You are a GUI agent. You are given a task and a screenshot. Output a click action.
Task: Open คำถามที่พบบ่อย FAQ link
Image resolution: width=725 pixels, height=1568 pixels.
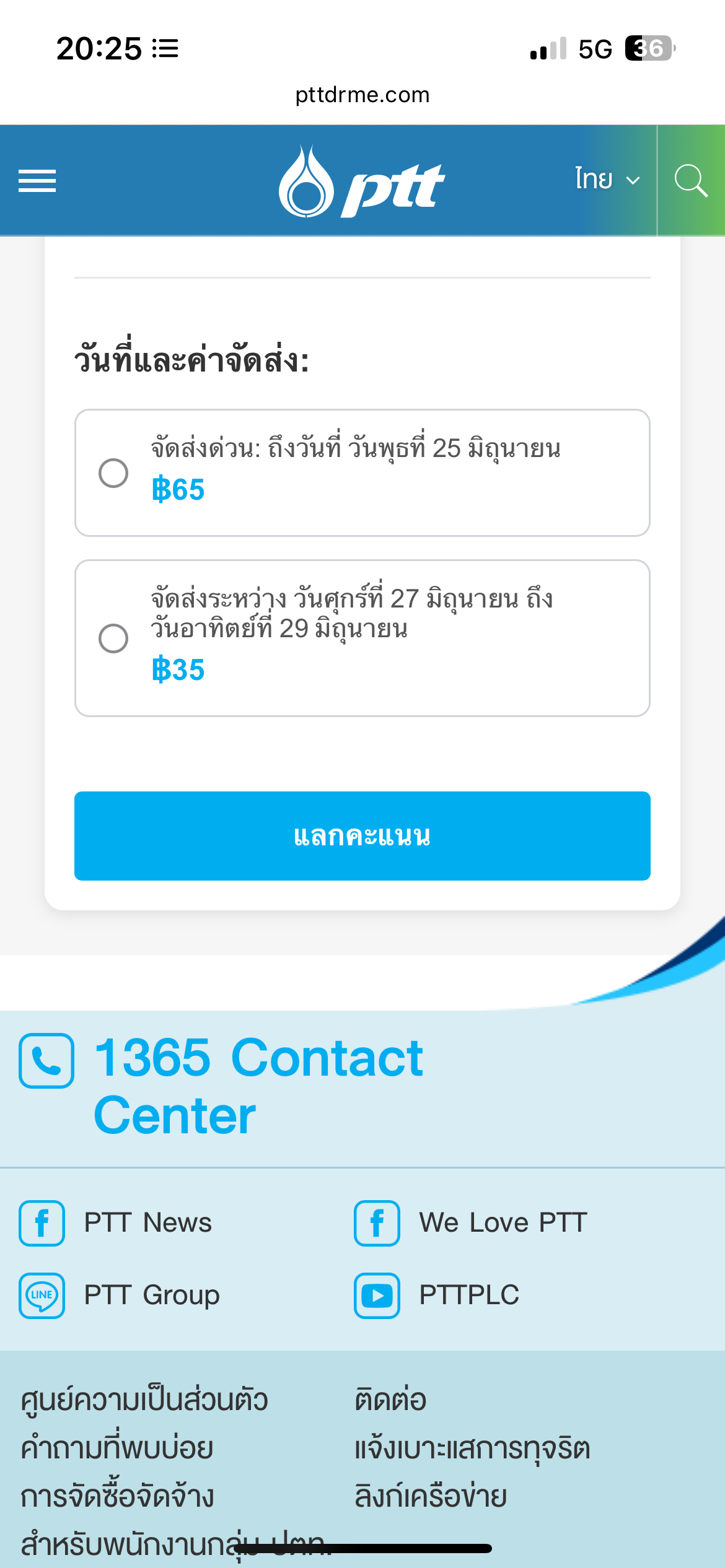pos(117,1448)
